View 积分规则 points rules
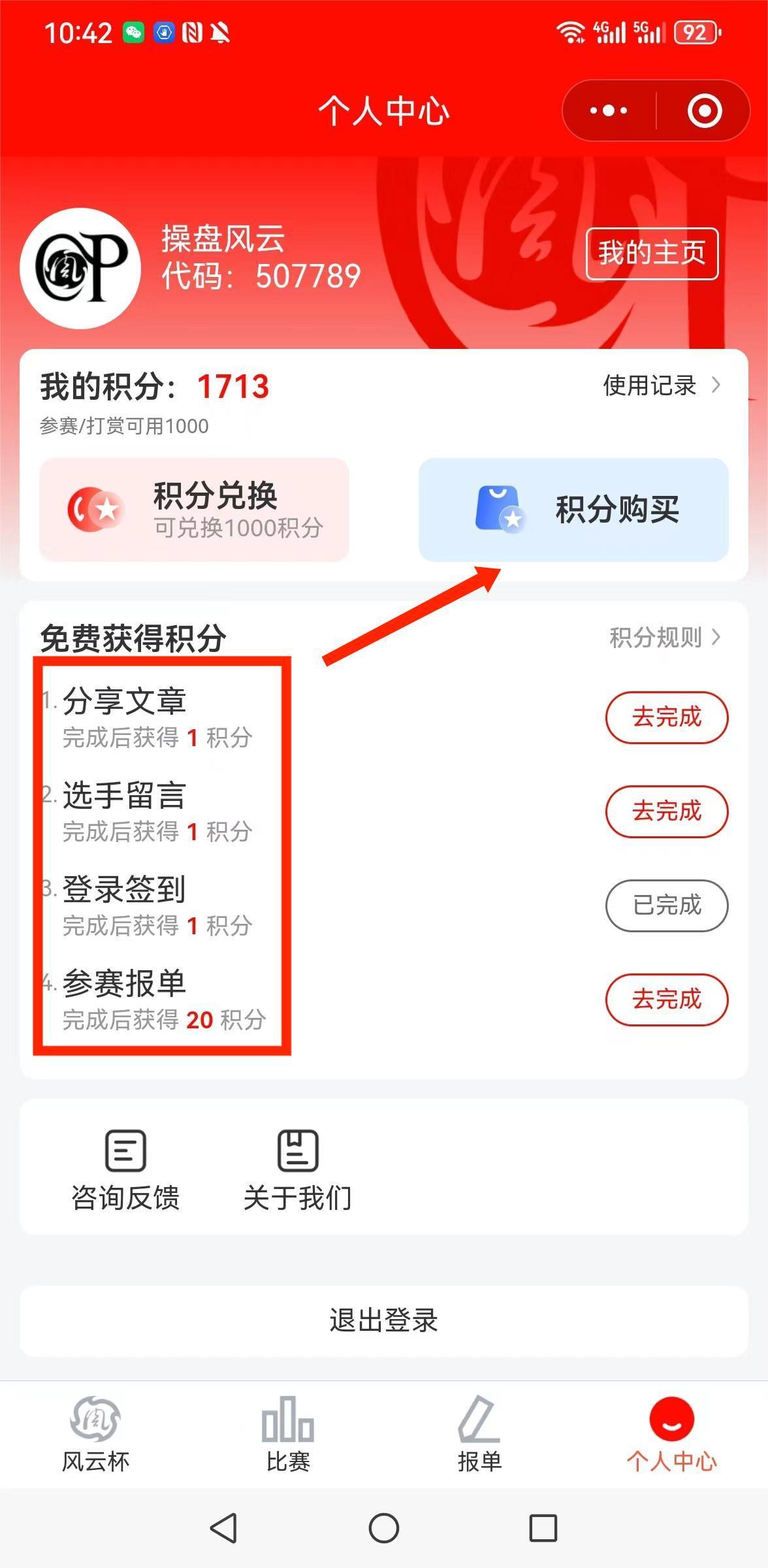768x1568 pixels. click(x=664, y=637)
